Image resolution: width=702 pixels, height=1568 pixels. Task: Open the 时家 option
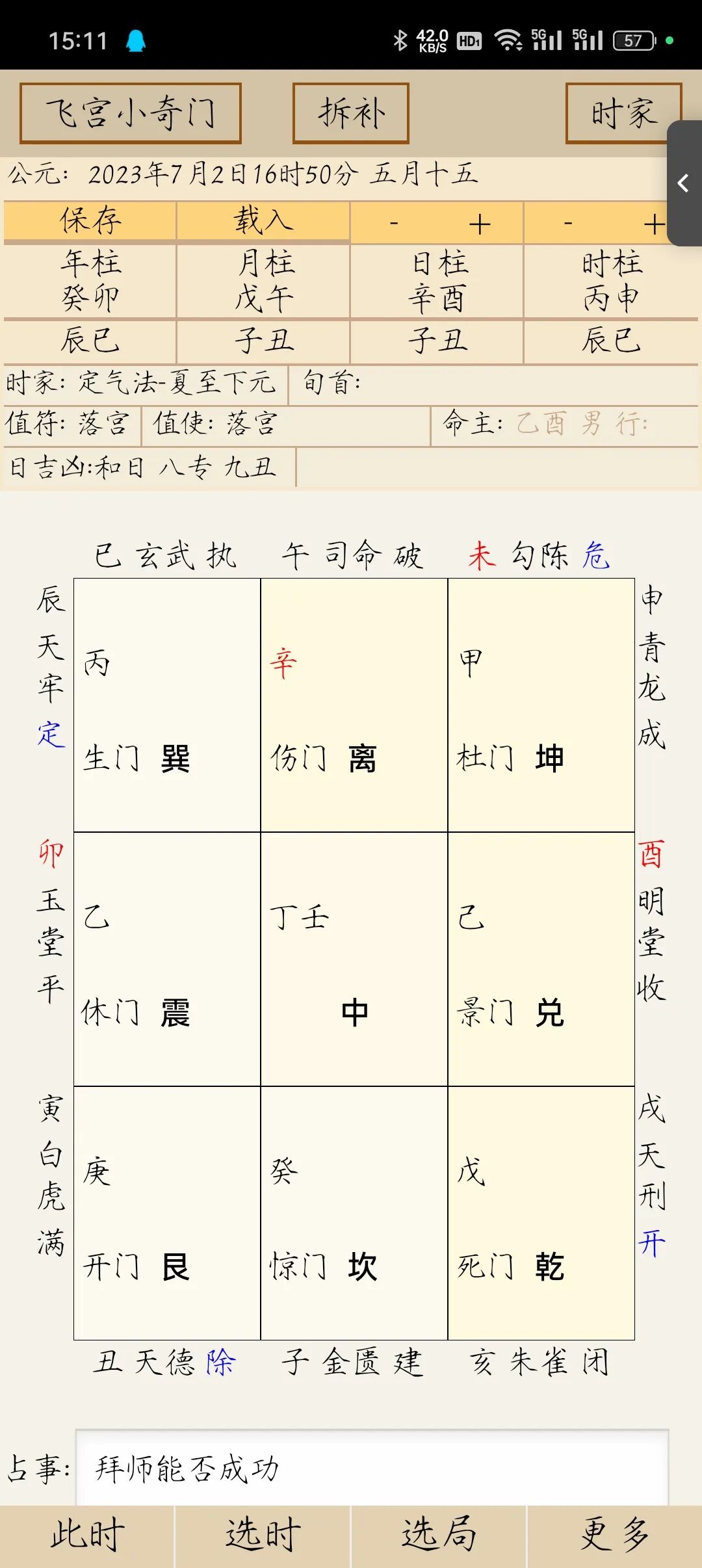click(x=622, y=113)
